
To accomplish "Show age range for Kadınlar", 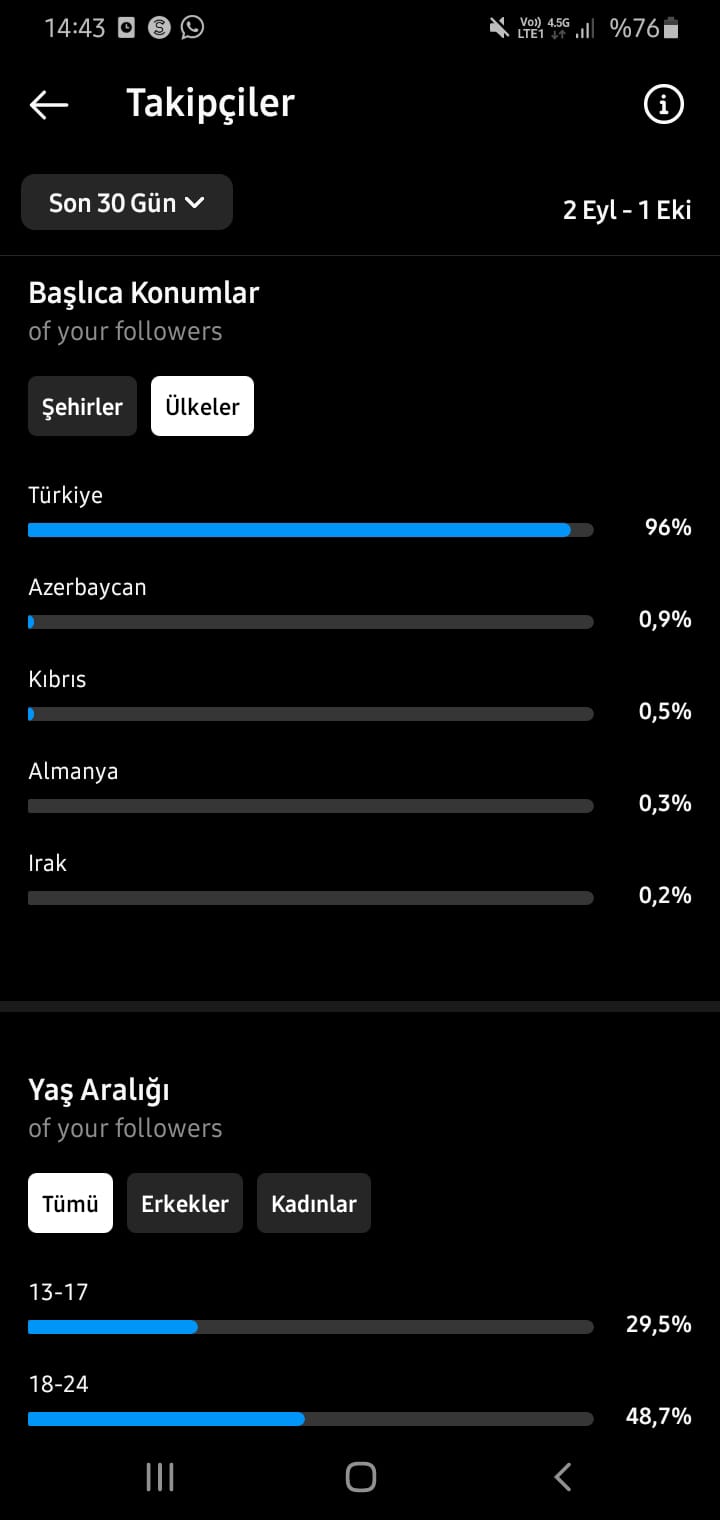I will pos(314,1204).
